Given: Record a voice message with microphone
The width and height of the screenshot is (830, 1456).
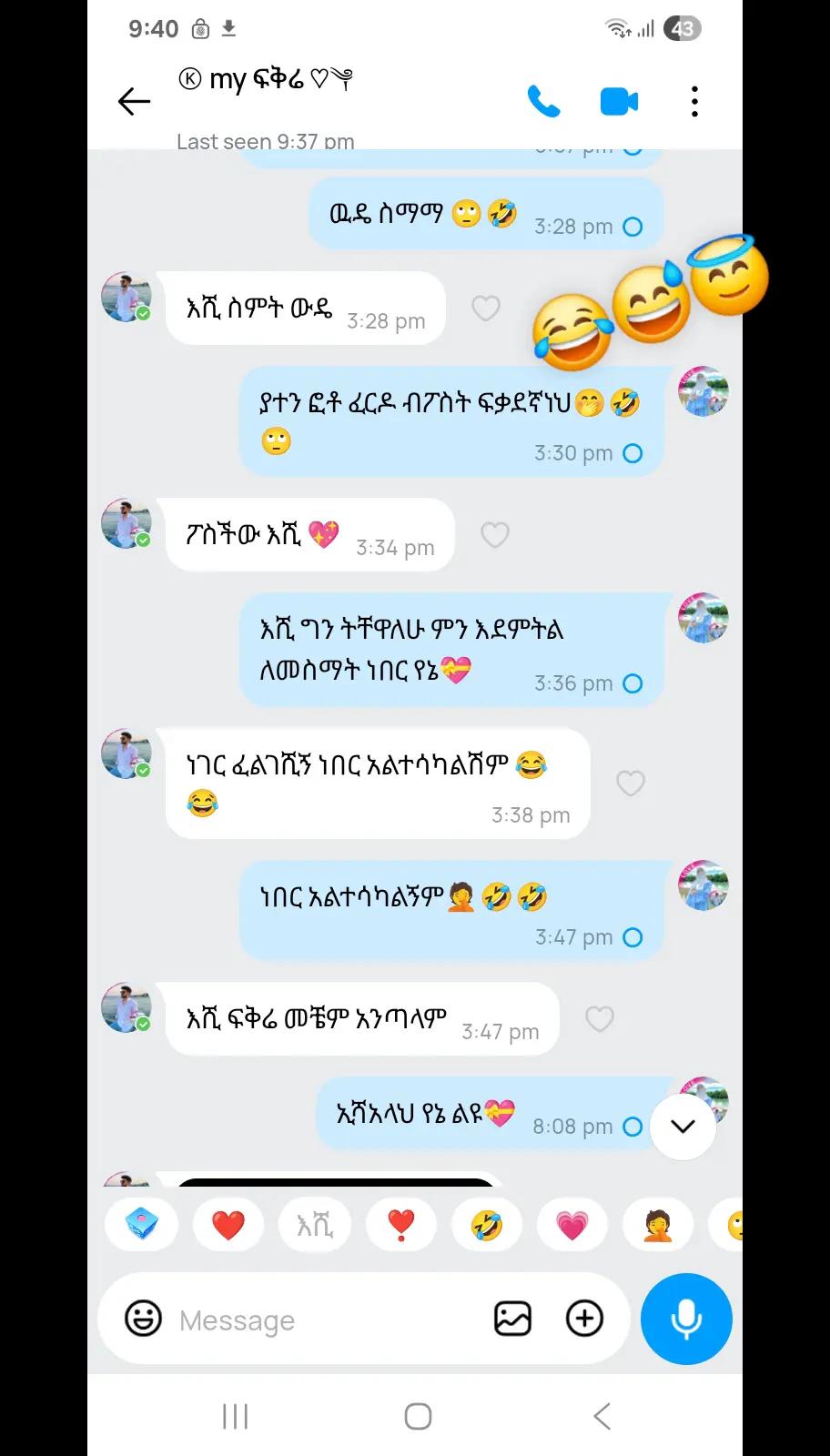Looking at the screenshot, I should click(x=686, y=1319).
